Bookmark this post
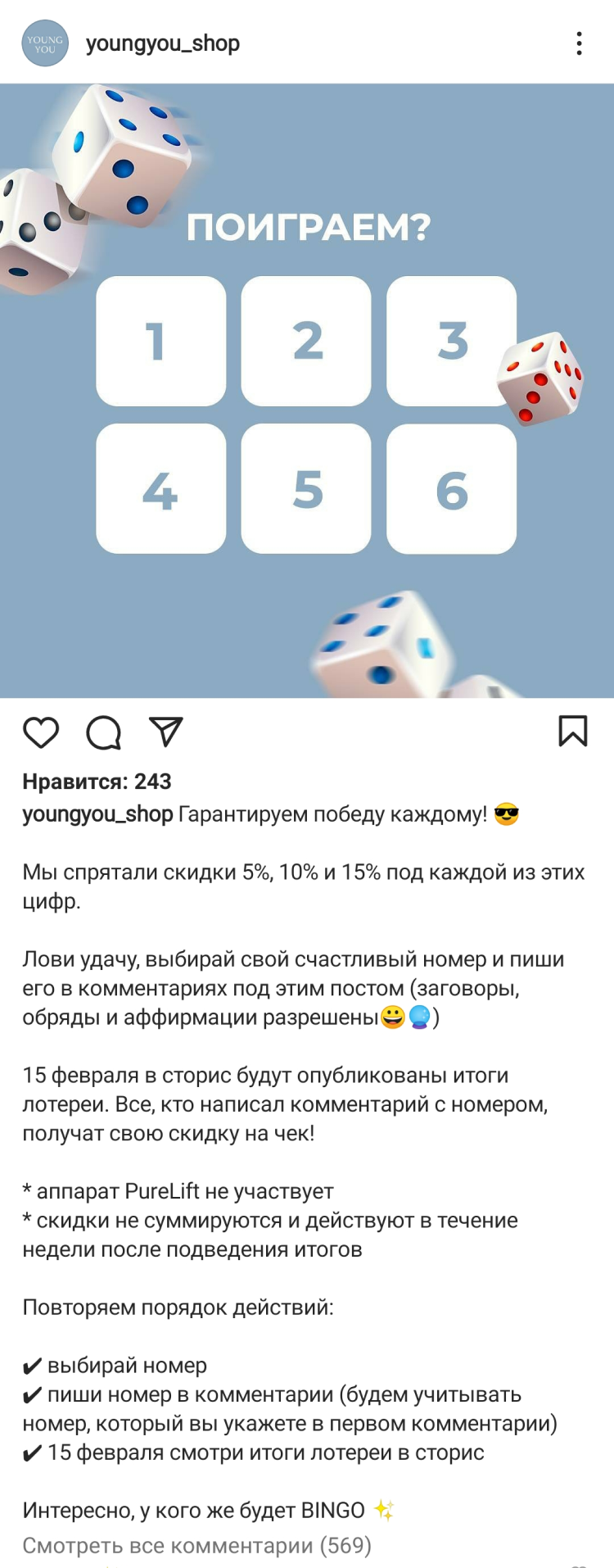The width and height of the screenshot is (614, 1568). click(x=572, y=731)
